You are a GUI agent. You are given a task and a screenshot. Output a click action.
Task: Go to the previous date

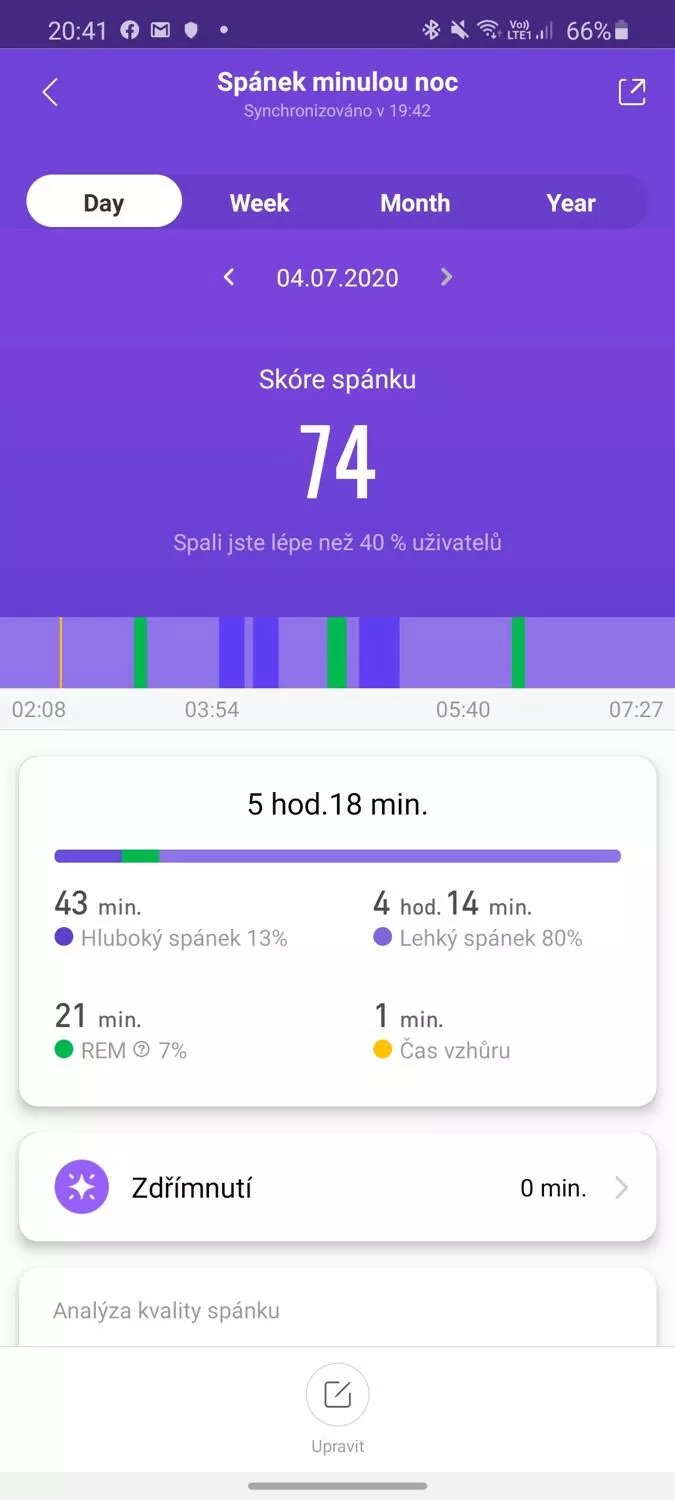[229, 277]
